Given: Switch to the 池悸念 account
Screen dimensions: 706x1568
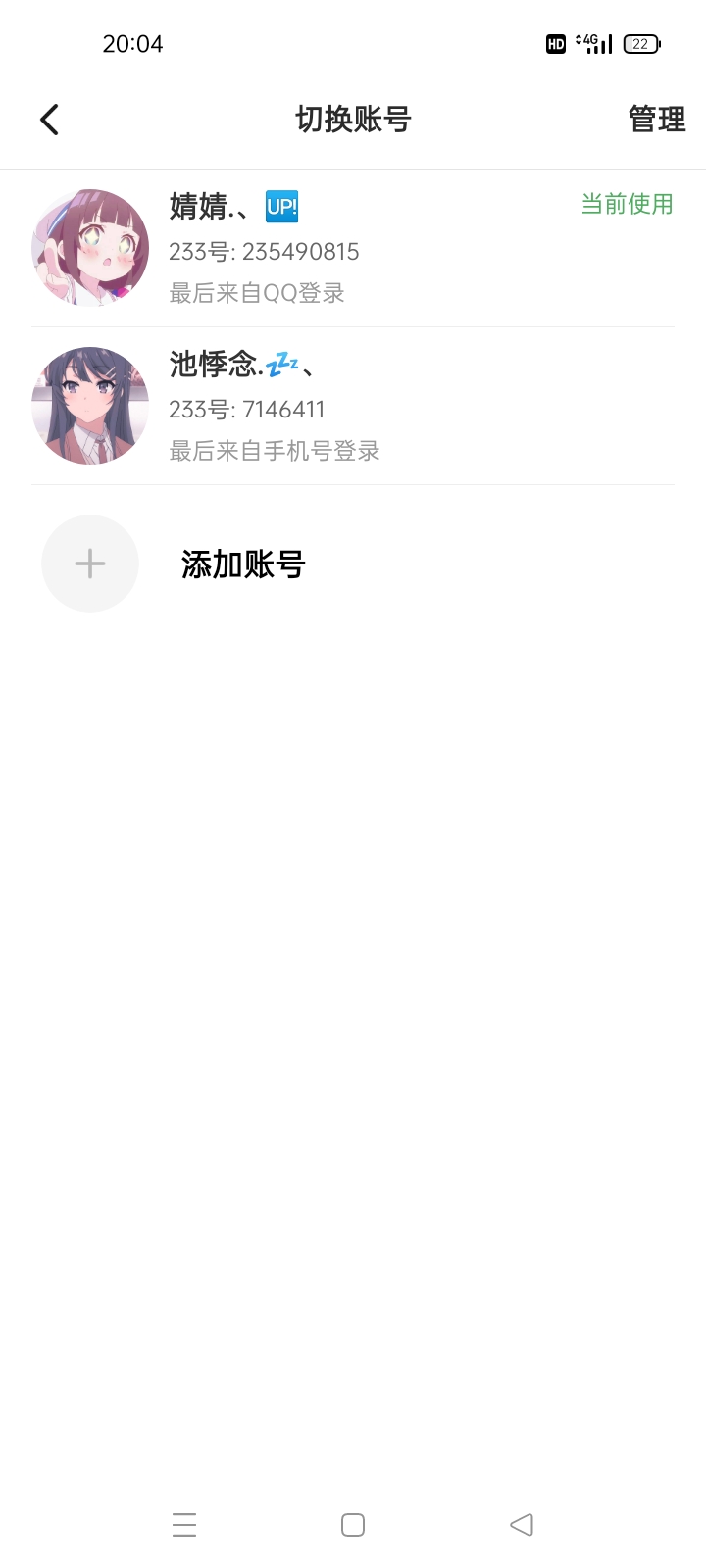Looking at the screenshot, I should pyautogui.click(x=353, y=406).
